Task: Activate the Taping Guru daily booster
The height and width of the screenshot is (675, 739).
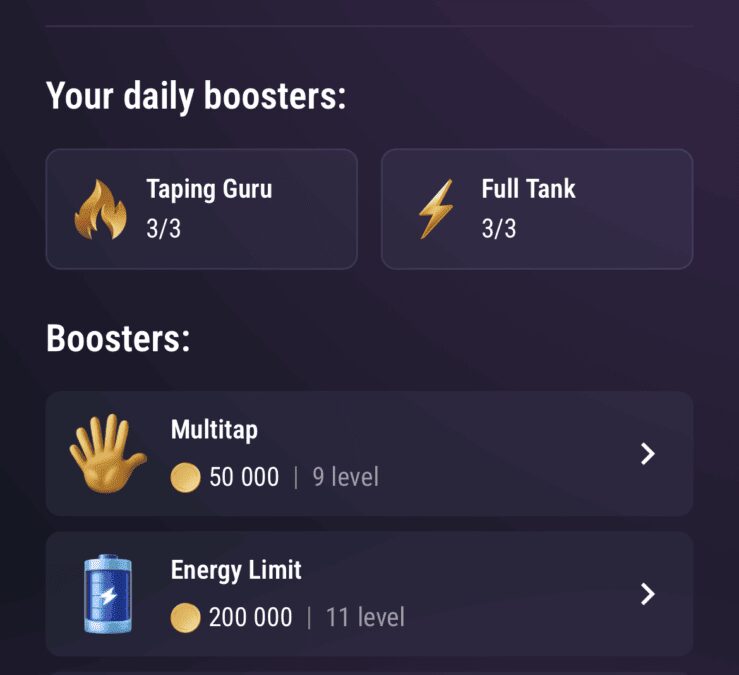Action: tap(201, 209)
